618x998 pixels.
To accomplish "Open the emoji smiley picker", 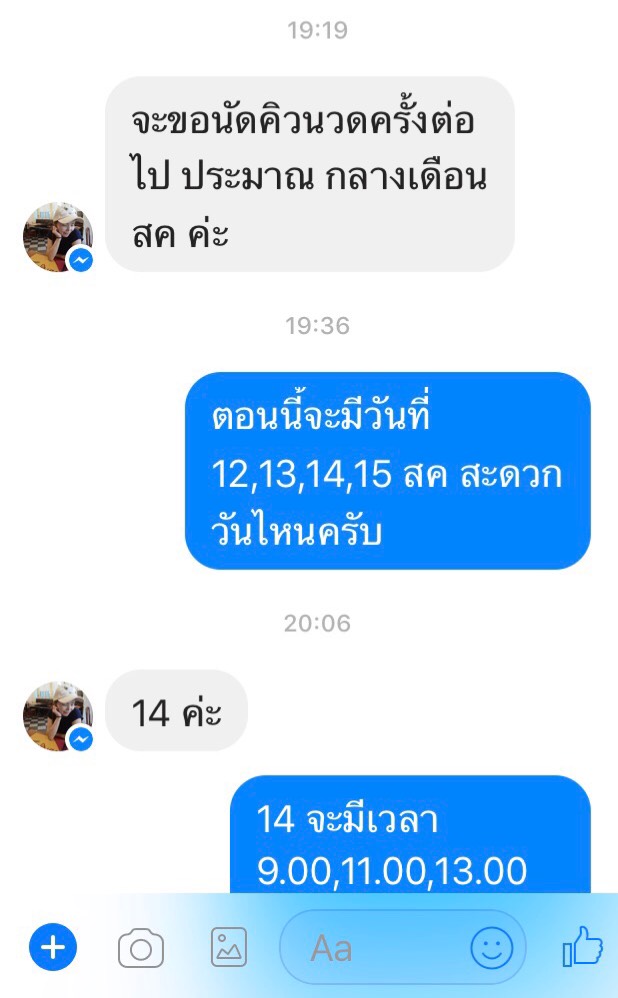I will click(491, 948).
